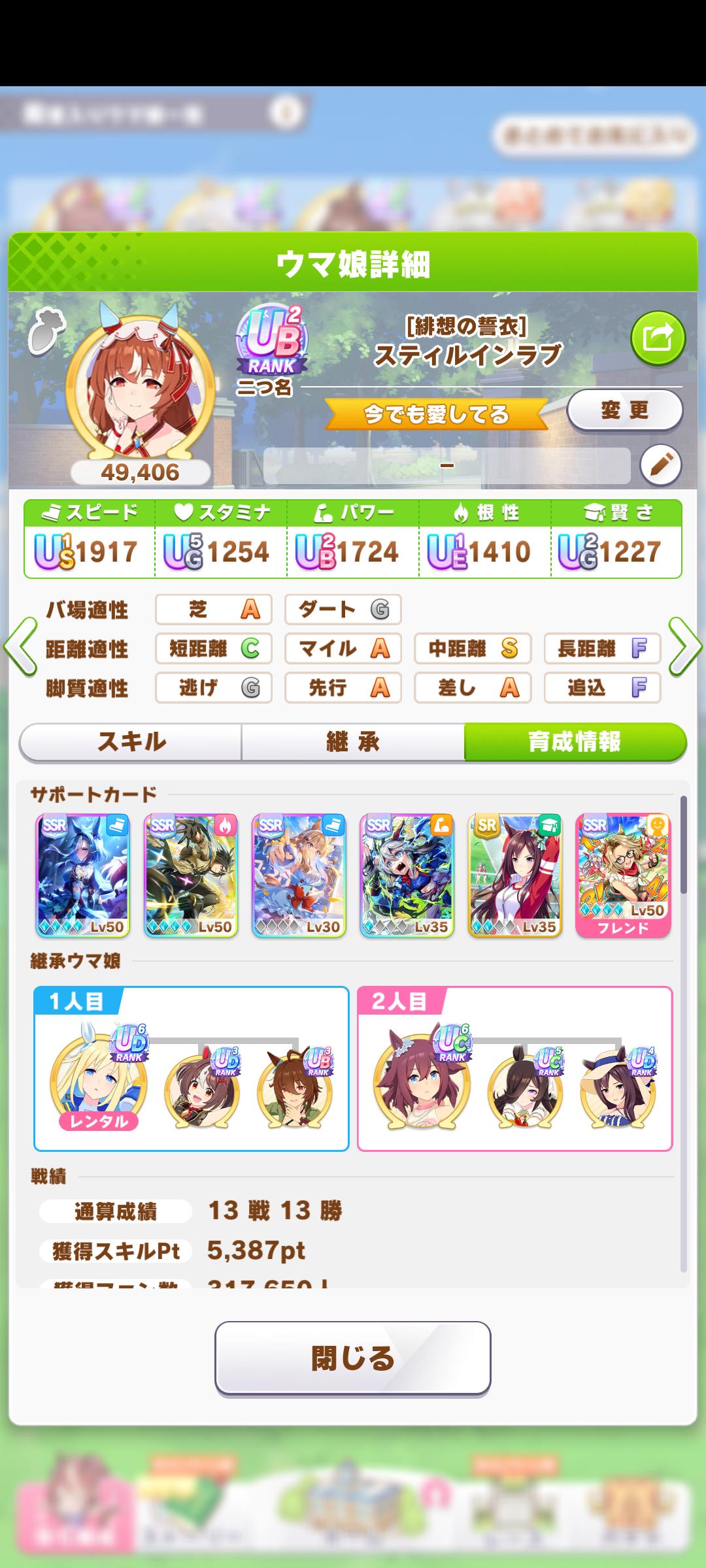The height and width of the screenshot is (1568, 706).
Task: Go to the next Uma Musume with the right arrow
Action: [x=685, y=647]
